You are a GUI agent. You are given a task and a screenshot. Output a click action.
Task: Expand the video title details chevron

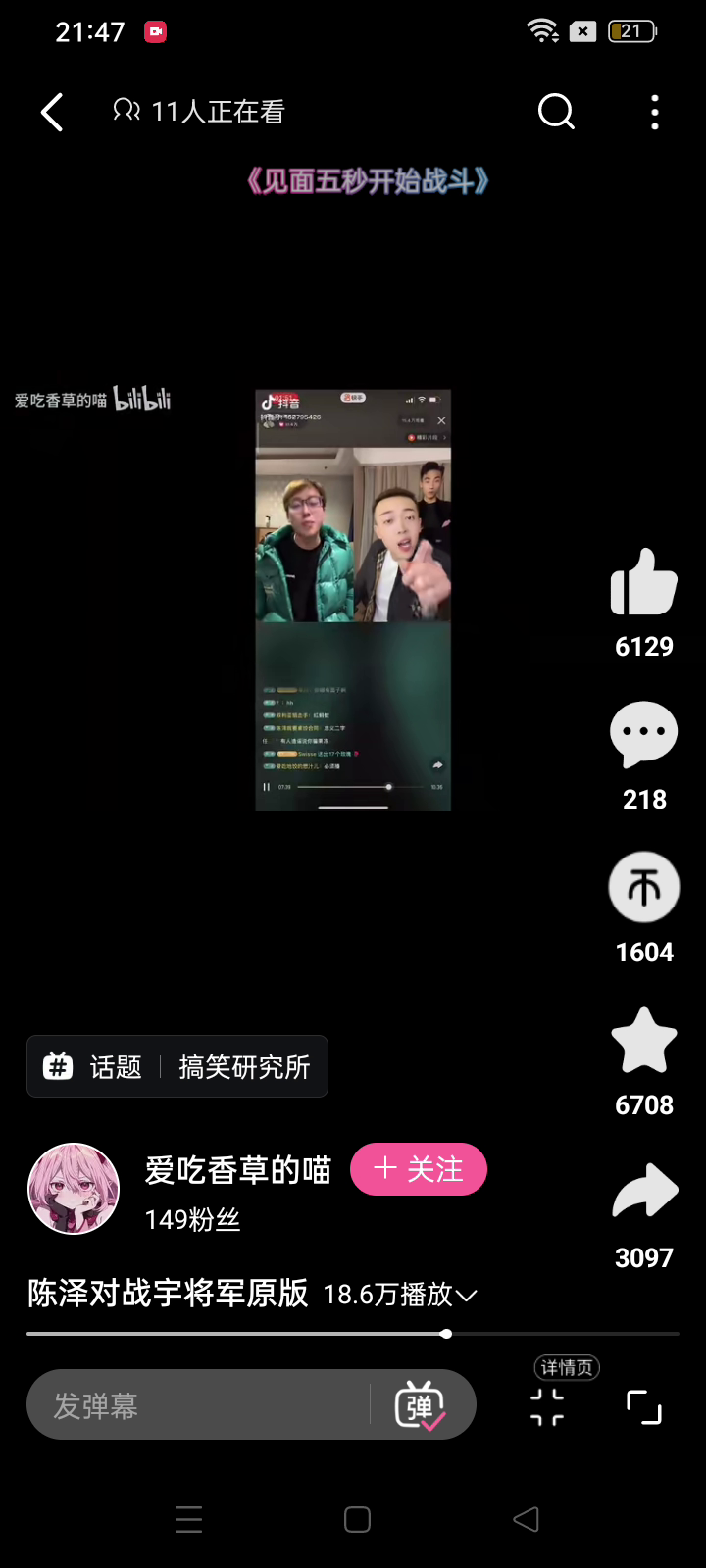468,1296
